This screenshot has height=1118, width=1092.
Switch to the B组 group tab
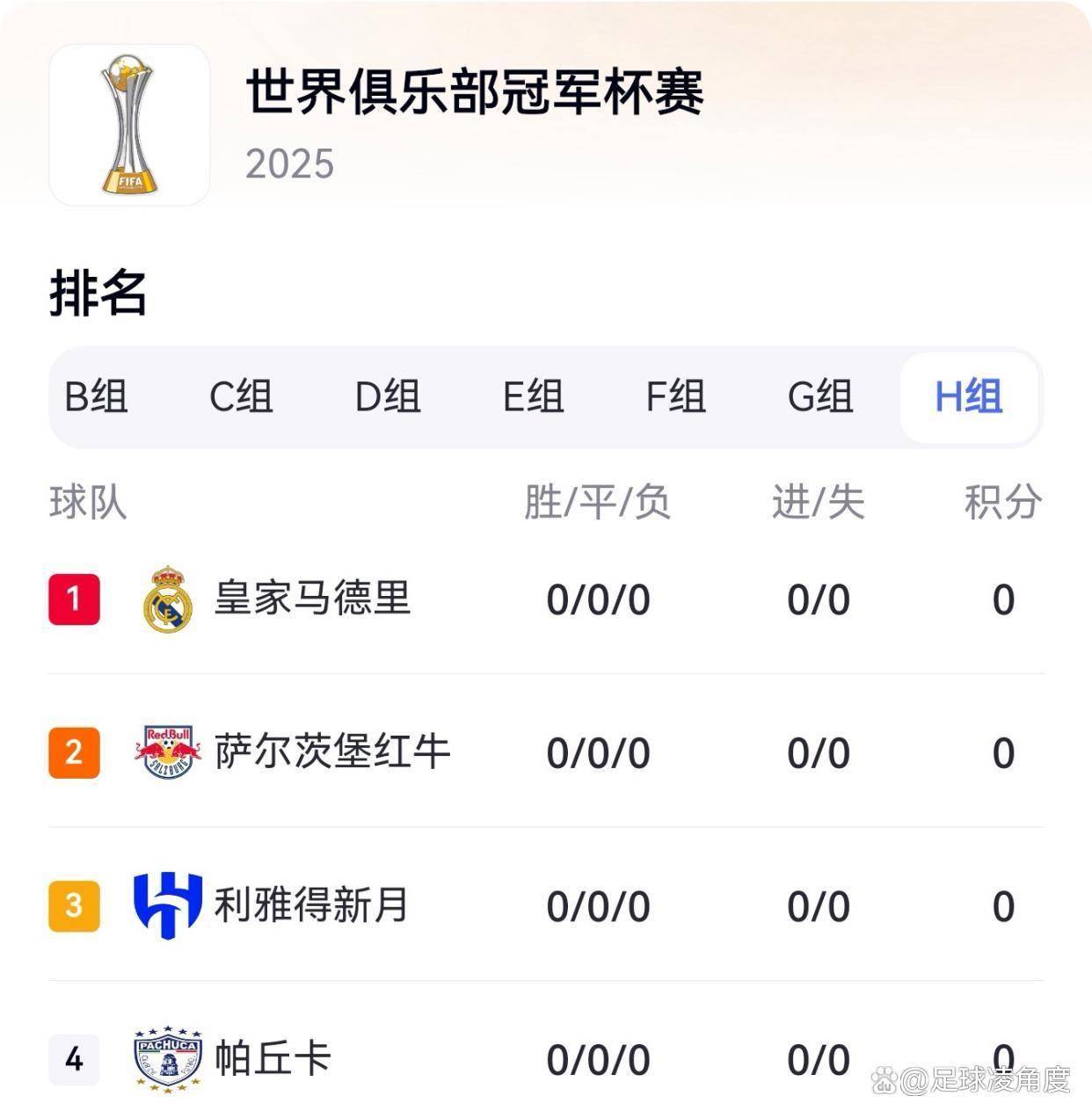(x=97, y=397)
